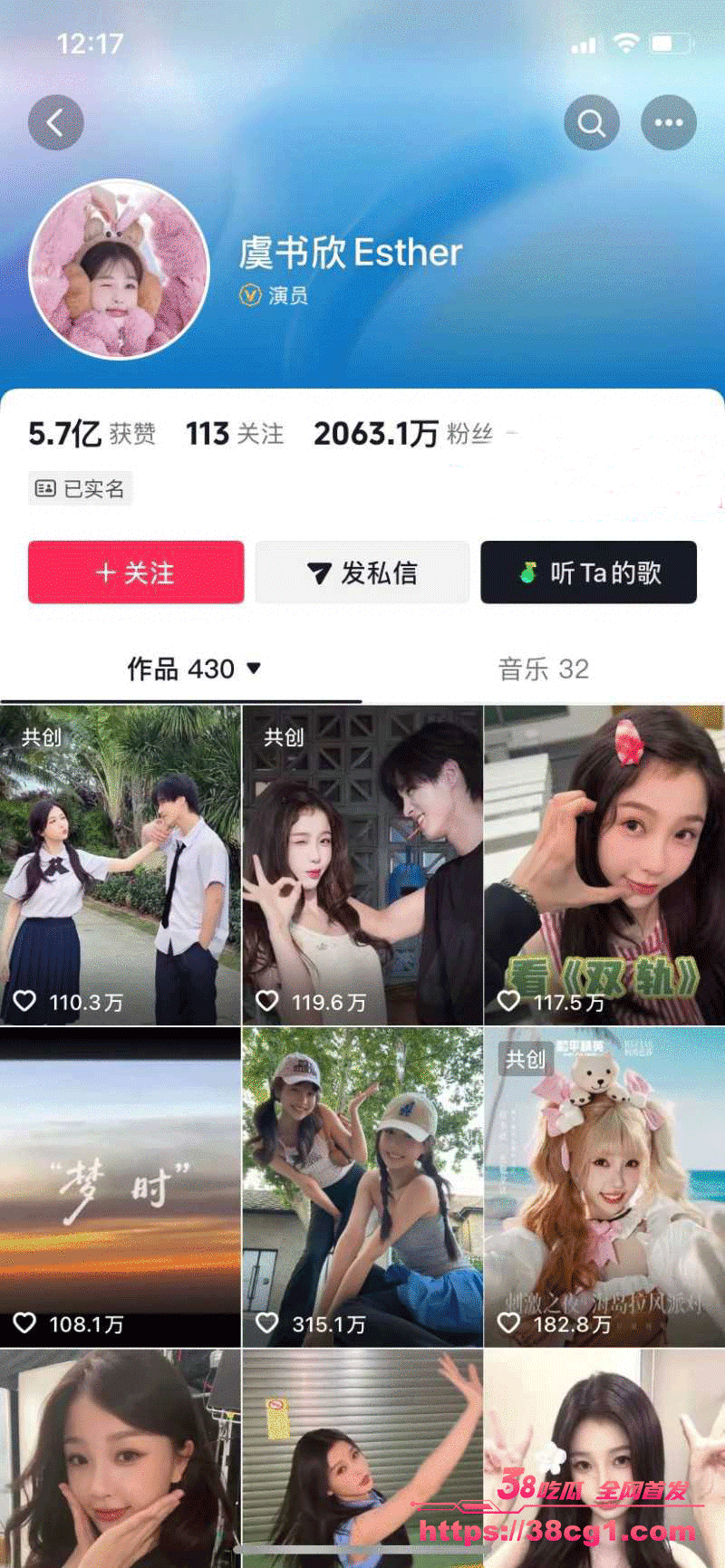Expand the 作品 430 sort dropdown
725x1568 pixels.
(255, 669)
